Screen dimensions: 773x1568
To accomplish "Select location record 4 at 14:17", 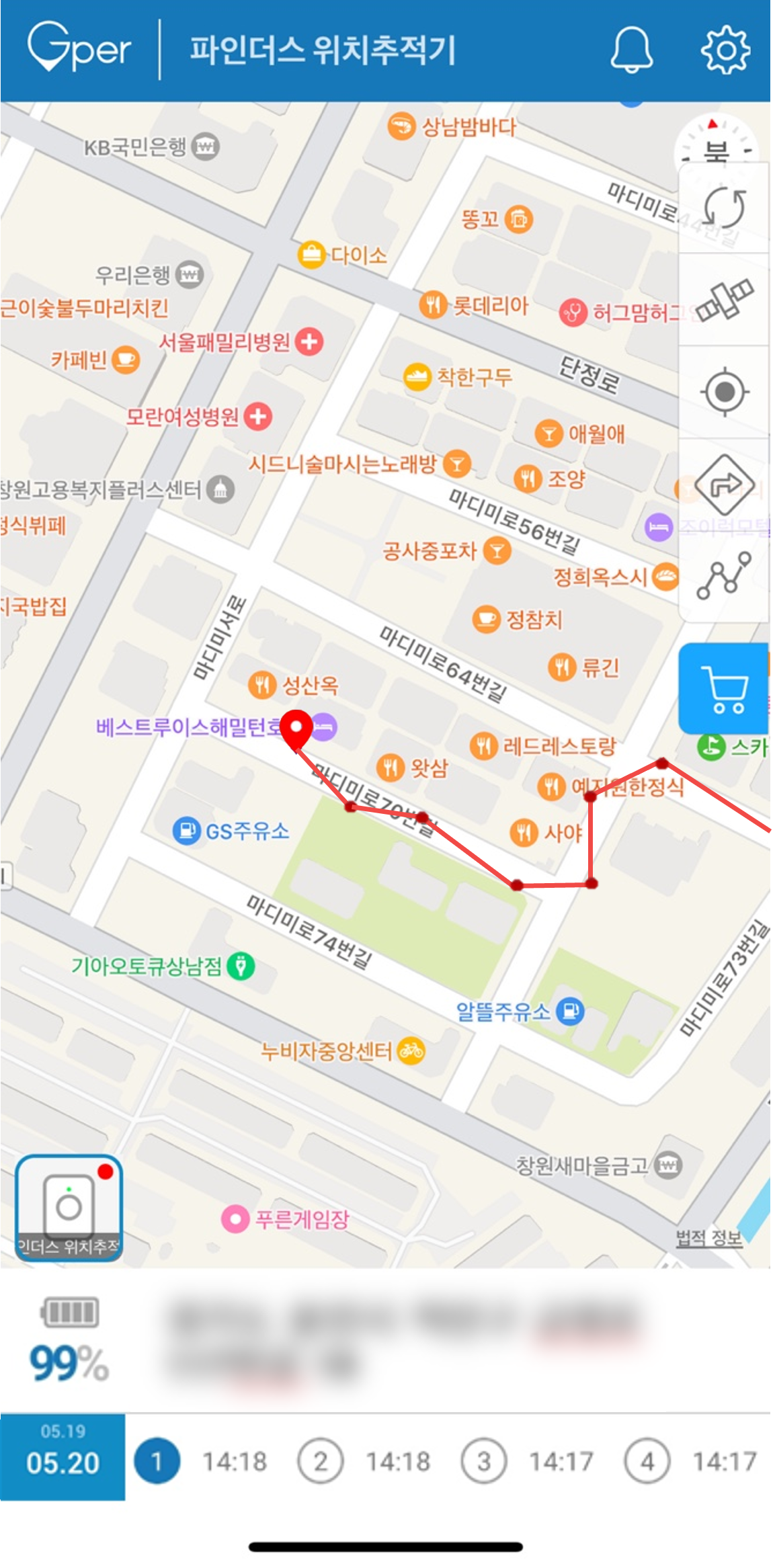I will (691, 1461).
